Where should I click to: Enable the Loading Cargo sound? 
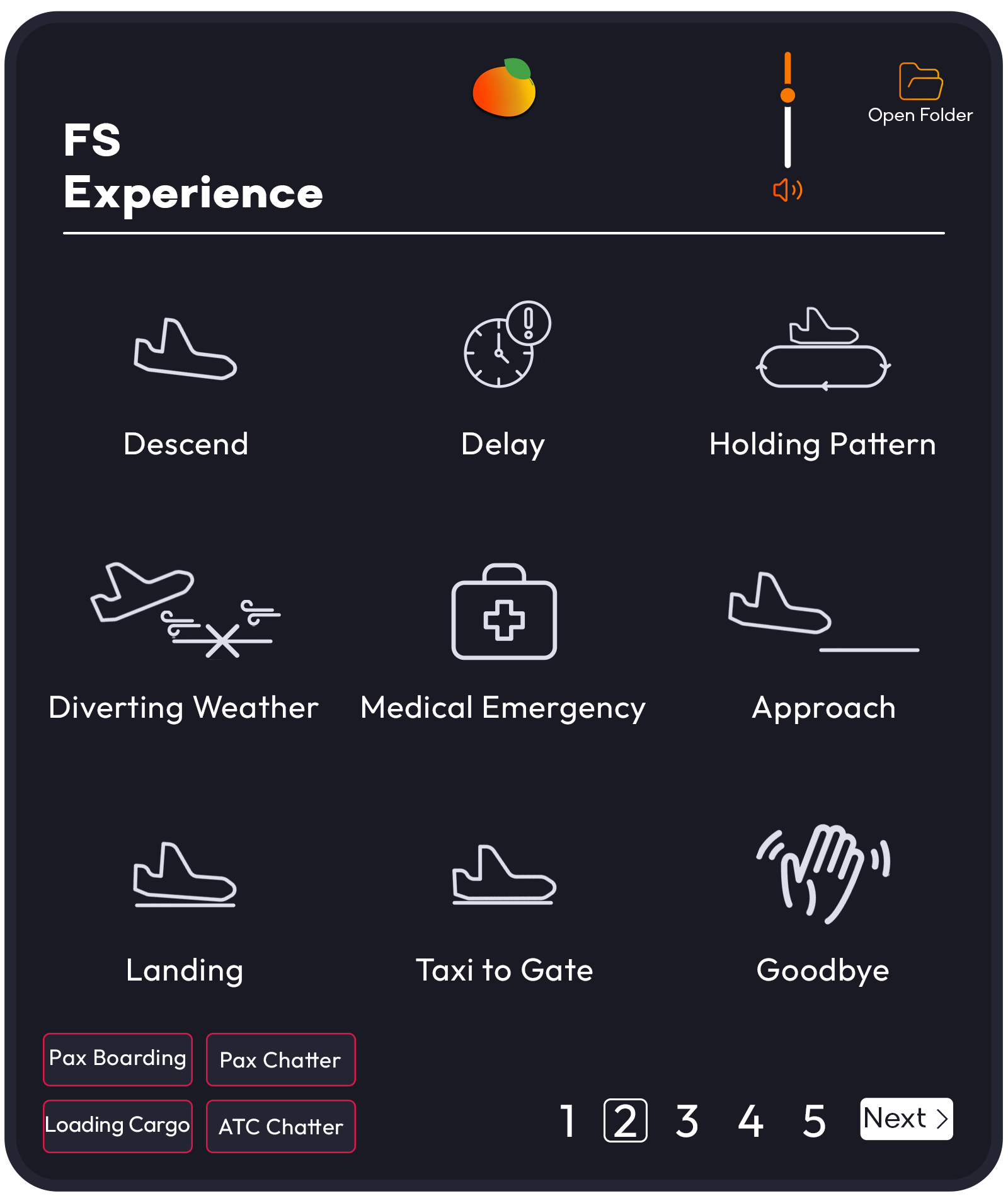(x=118, y=1125)
